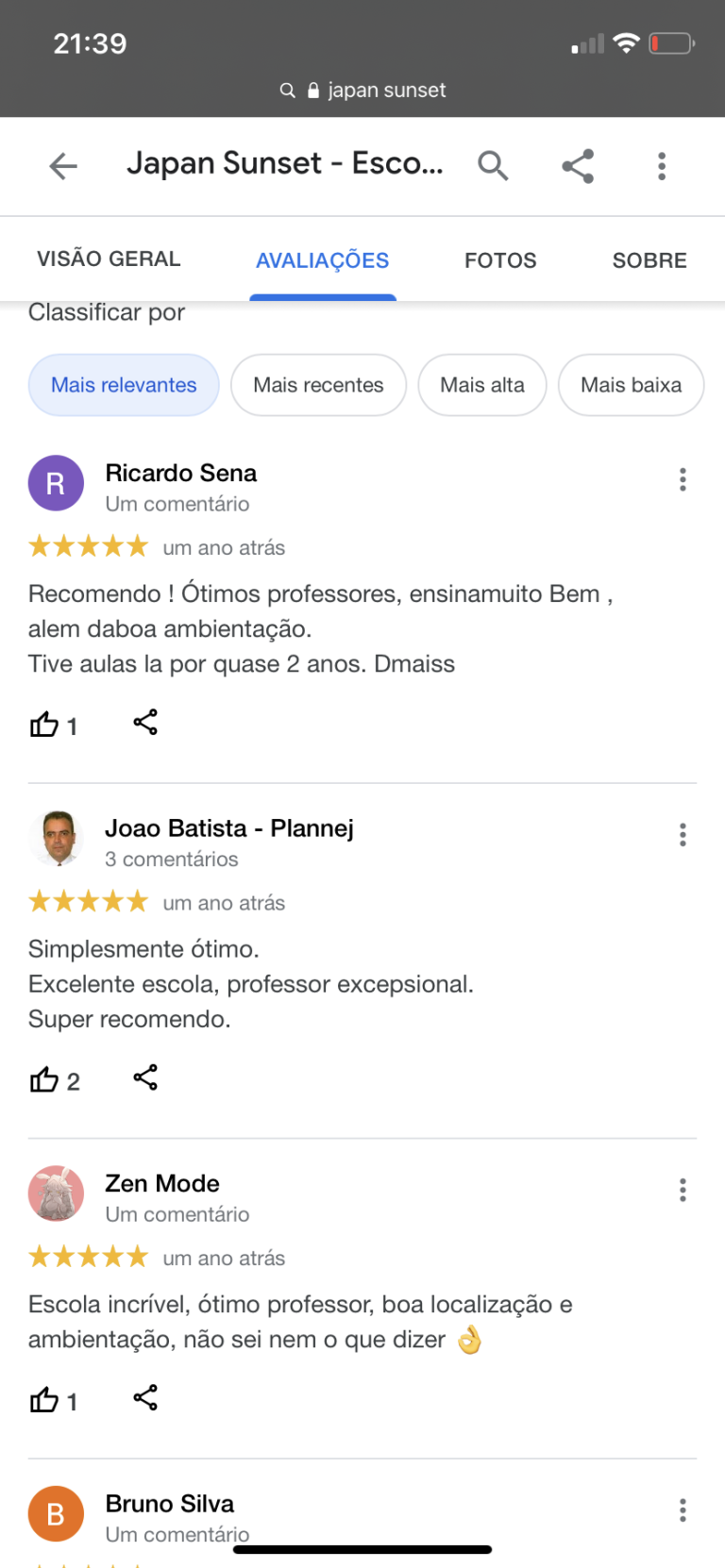725x1568 pixels.
Task: Open options for Zen Mode's review
Action: click(683, 1190)
